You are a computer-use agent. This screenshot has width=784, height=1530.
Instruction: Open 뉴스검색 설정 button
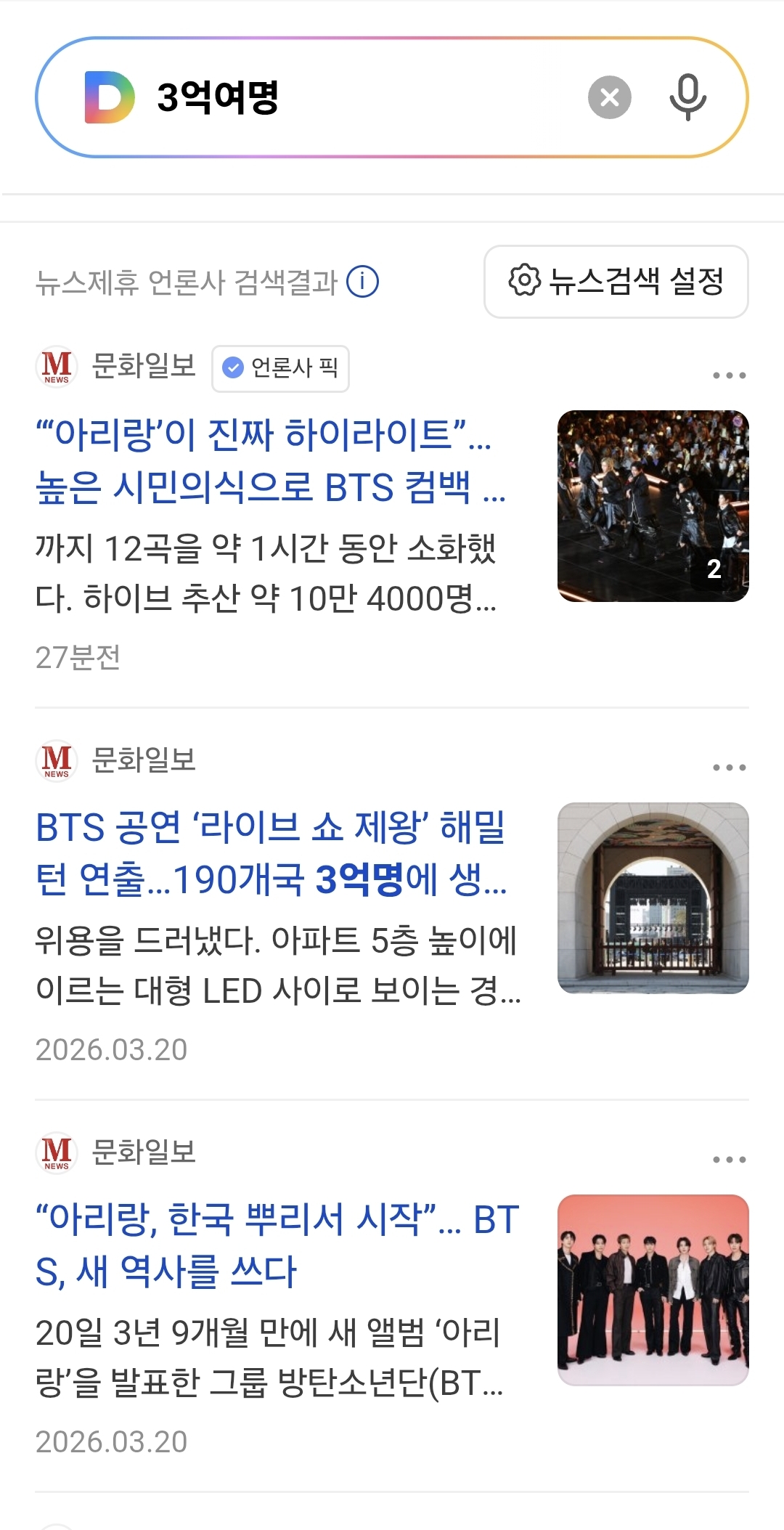coord(616,282)
